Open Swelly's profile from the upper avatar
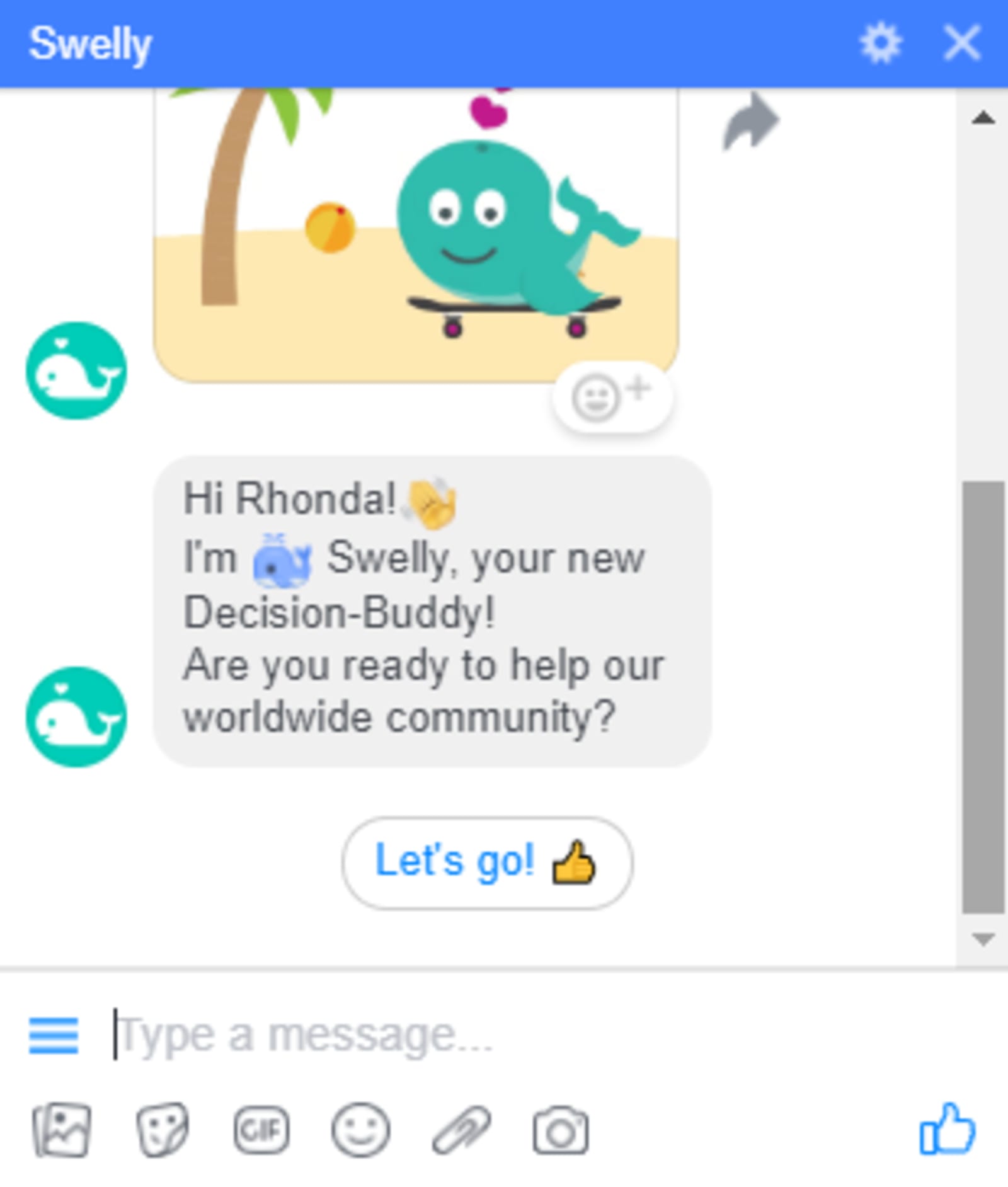The width and height of the screenshot is (1008, 1187). 76,370
